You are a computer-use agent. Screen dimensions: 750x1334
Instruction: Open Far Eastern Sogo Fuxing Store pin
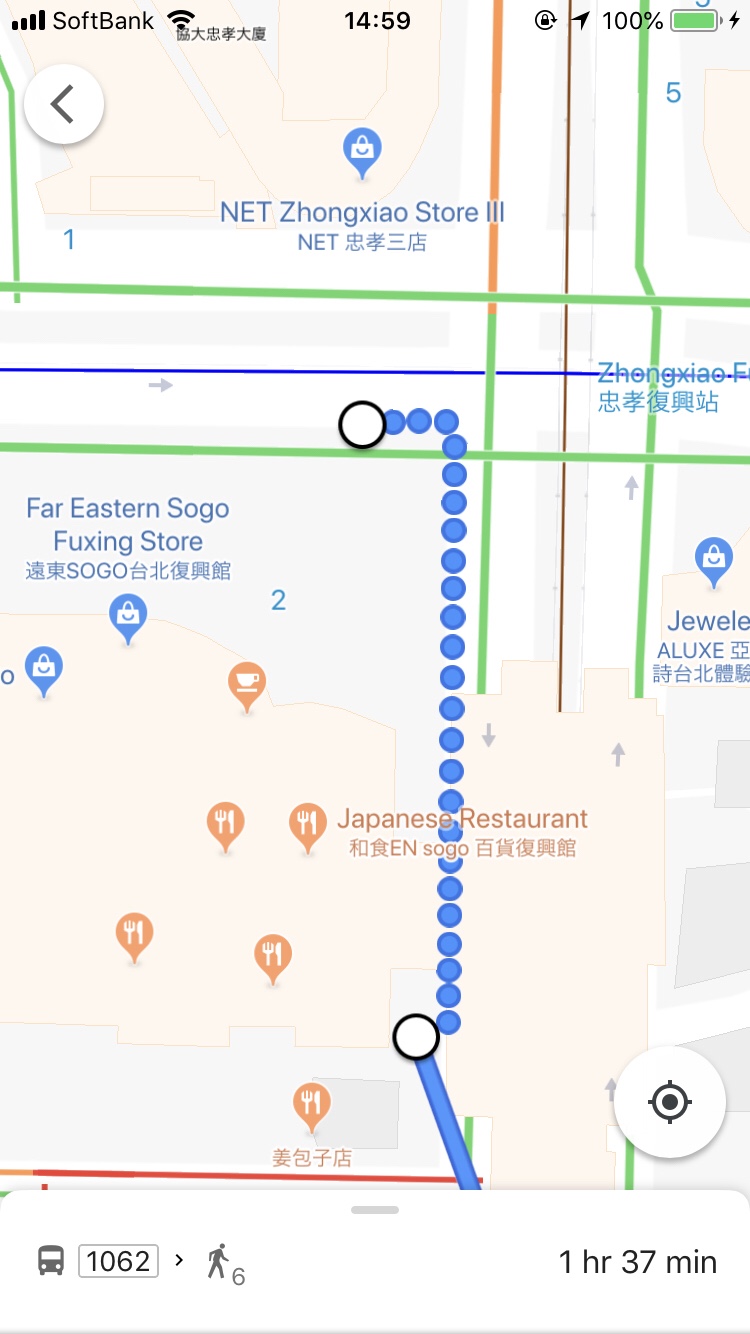(129, 618)
